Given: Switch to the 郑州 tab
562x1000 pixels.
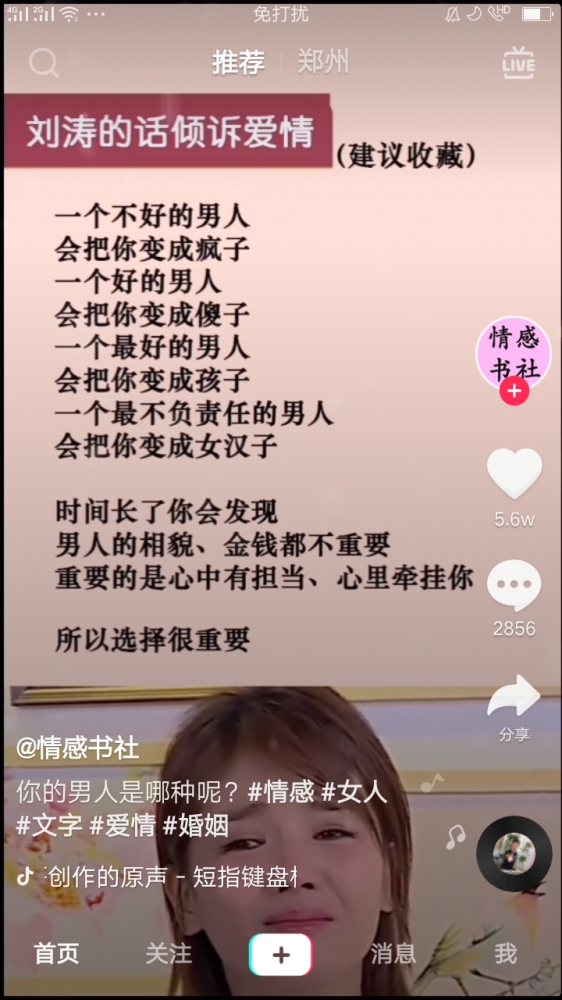Looking at the screenshot, I should (x=323, y=62).
